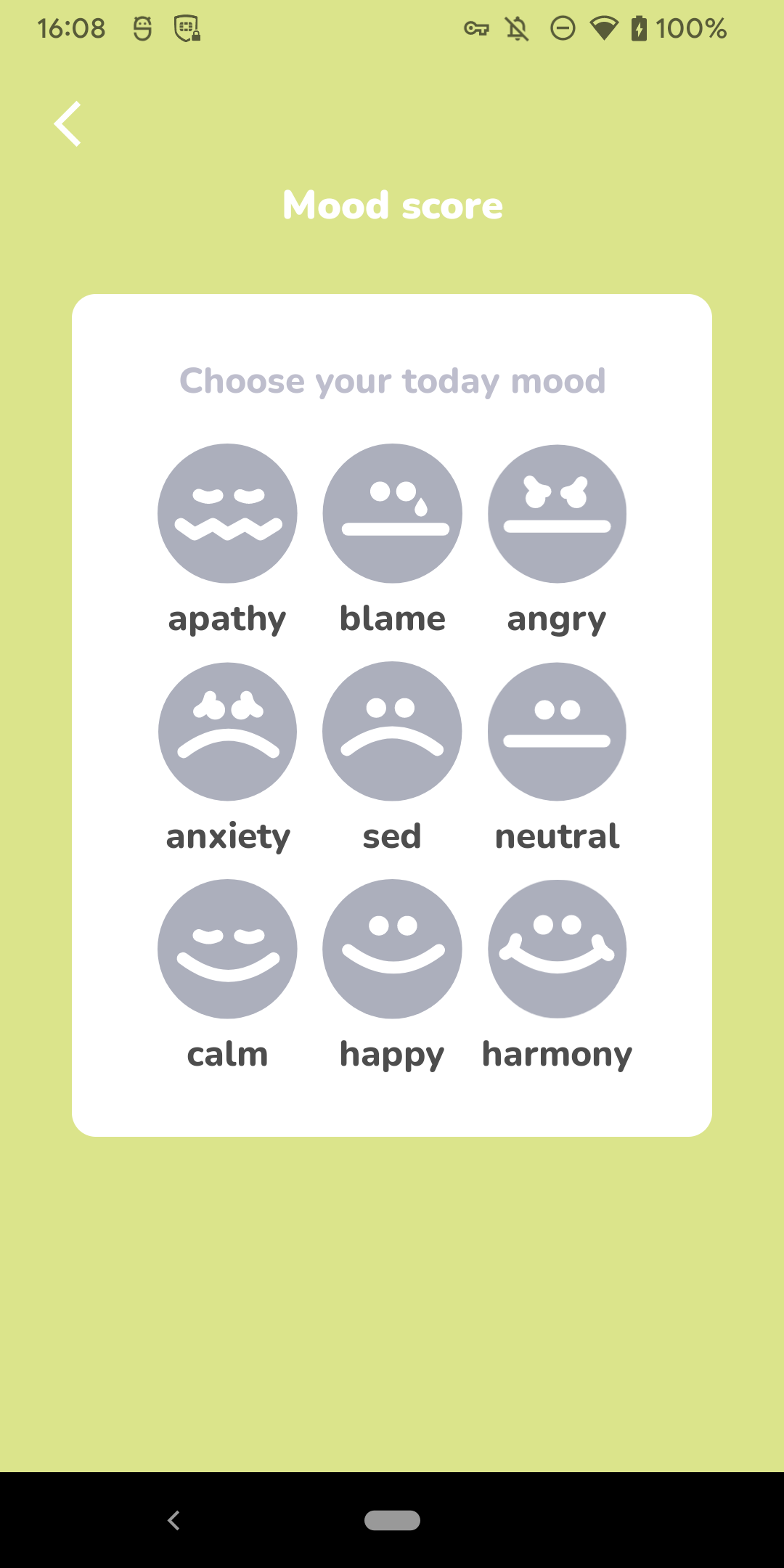This screenshot has width=784, height=1568.
Task: Select the anxiety mood
Action: 227,731
